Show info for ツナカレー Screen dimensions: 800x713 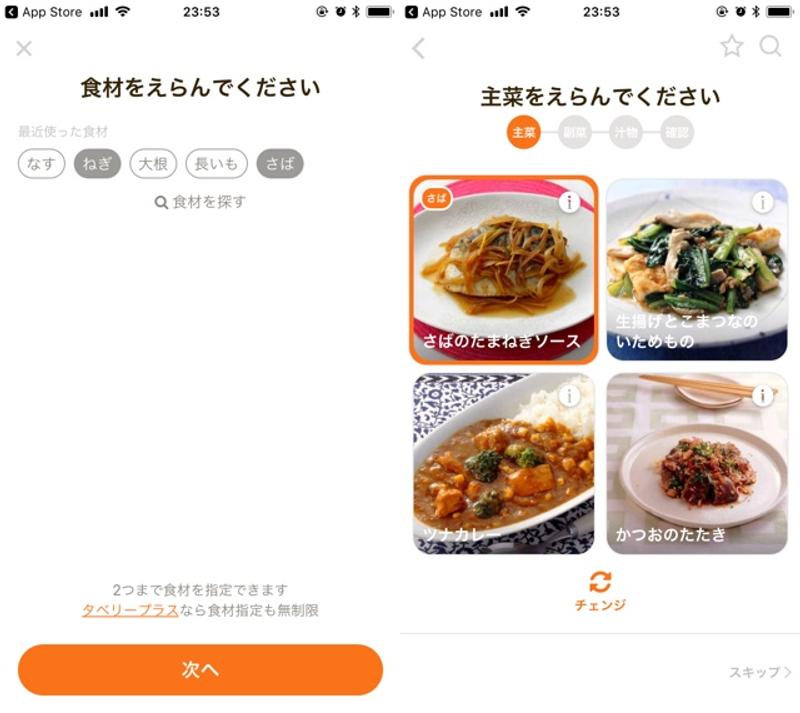coord(570,396)
